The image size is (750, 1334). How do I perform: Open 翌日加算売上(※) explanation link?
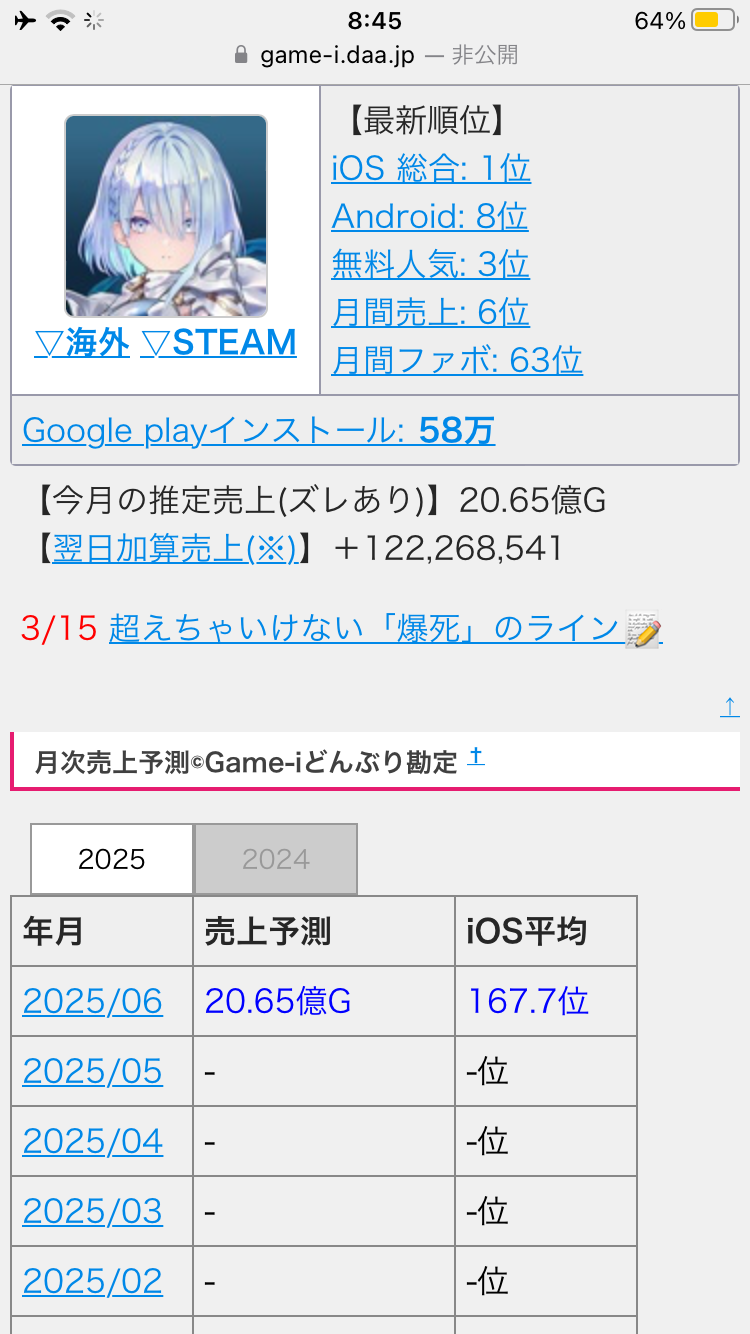(175, 548)
